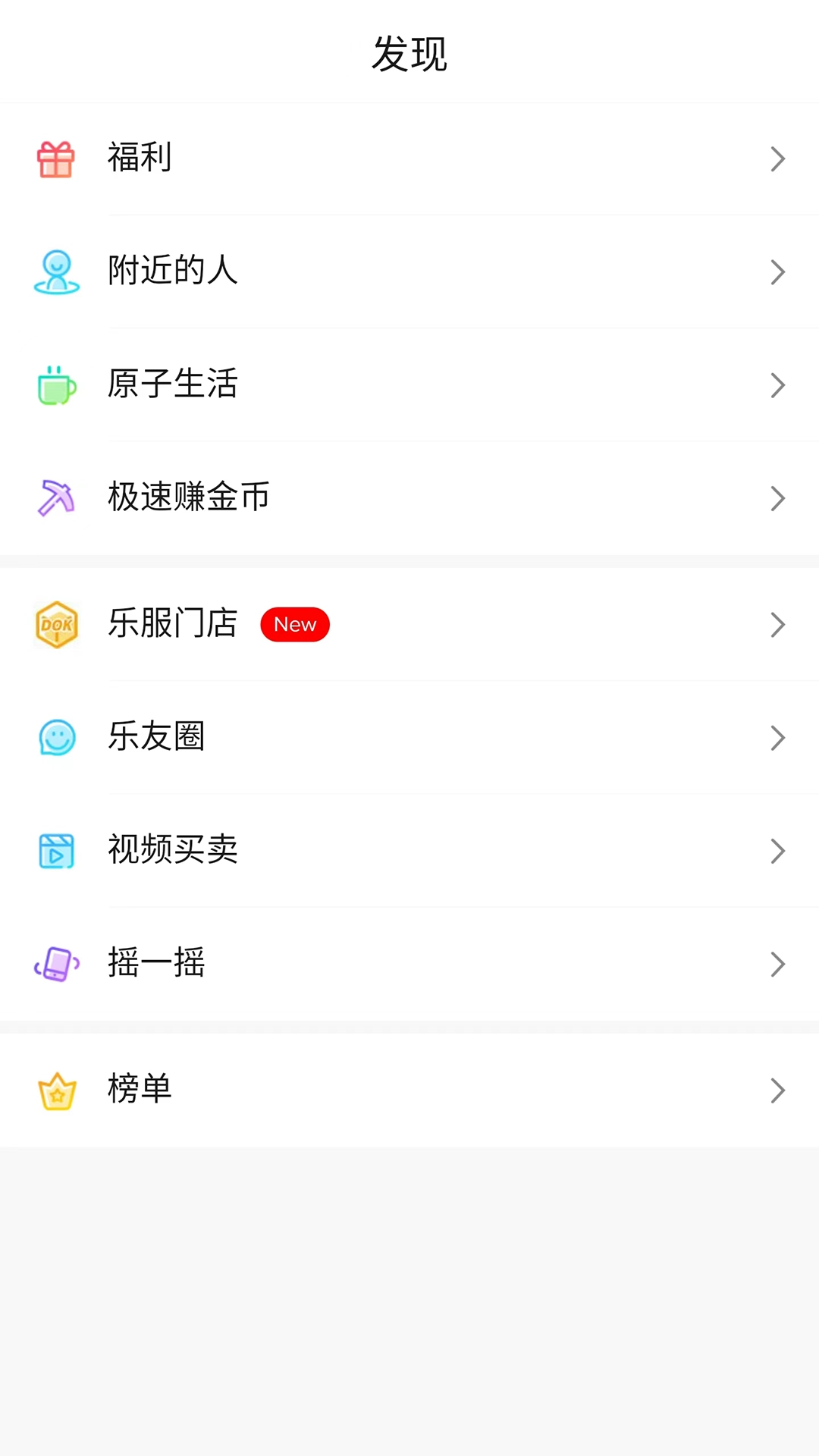Tap the green cup icon for 原子生活
The height and width of the screenshot is (1456, 819).
(x=57, y=385)
